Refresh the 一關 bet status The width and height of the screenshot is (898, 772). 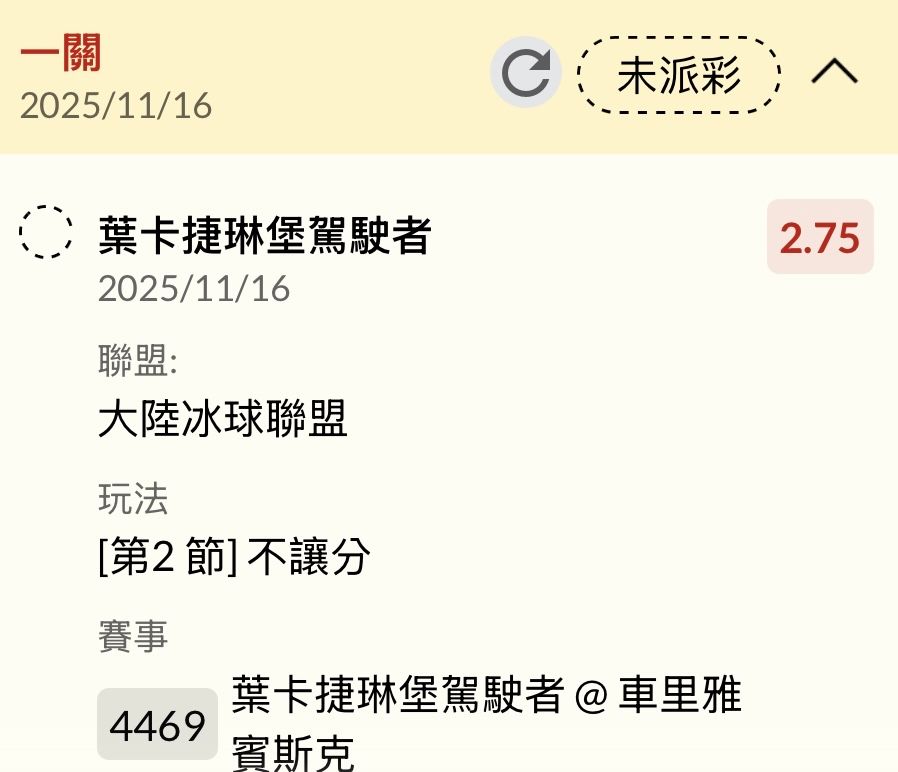[526, 73]
